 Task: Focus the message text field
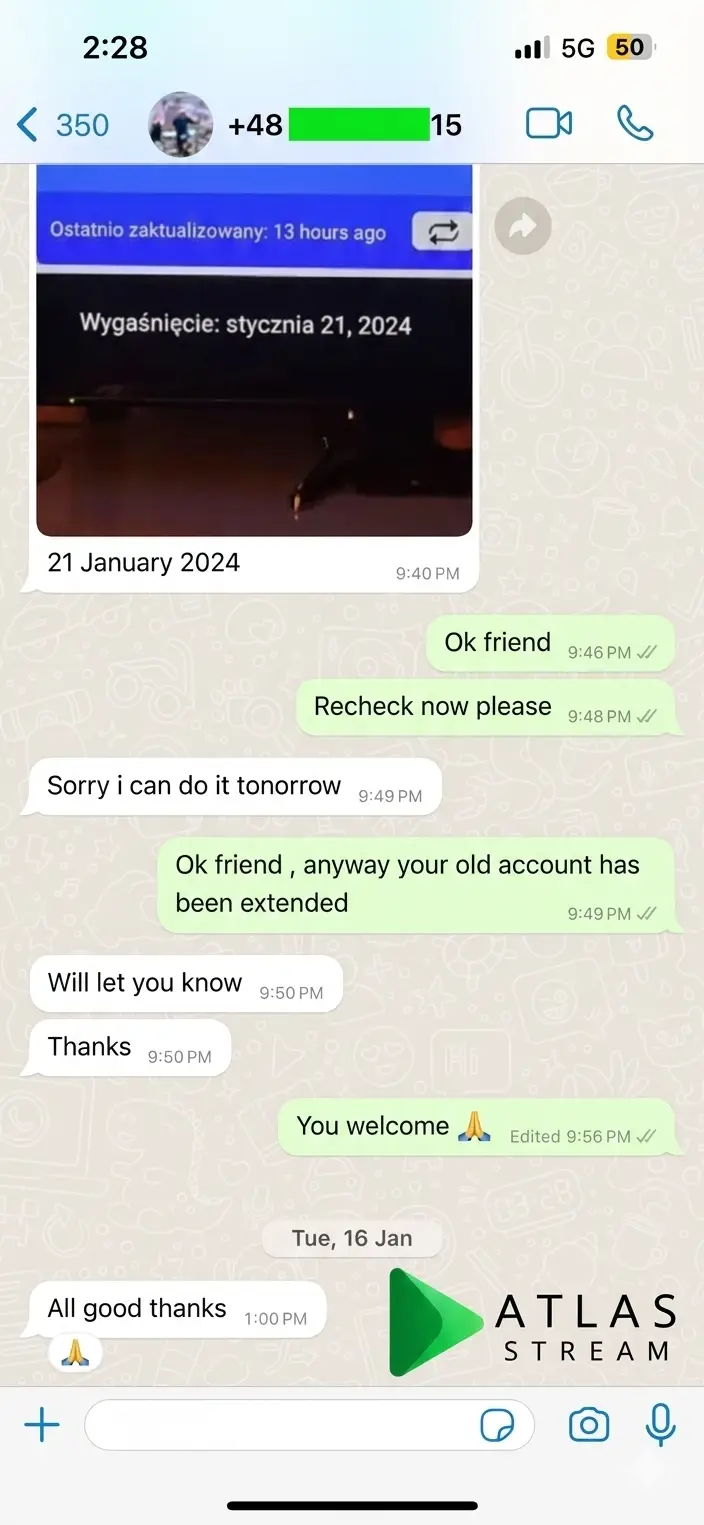pos(280,1425)
